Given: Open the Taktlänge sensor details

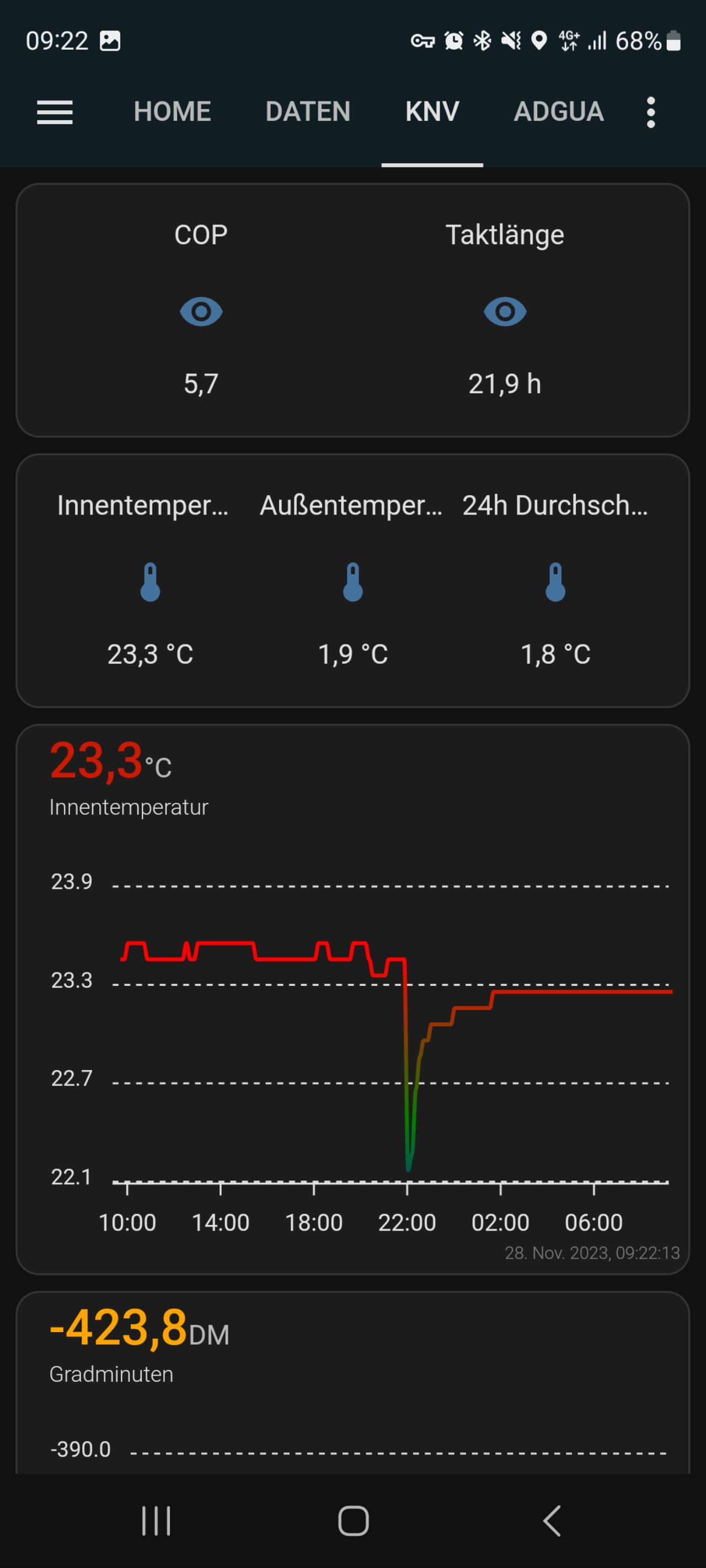Looking at the screenshot, I should coord(504,310).
